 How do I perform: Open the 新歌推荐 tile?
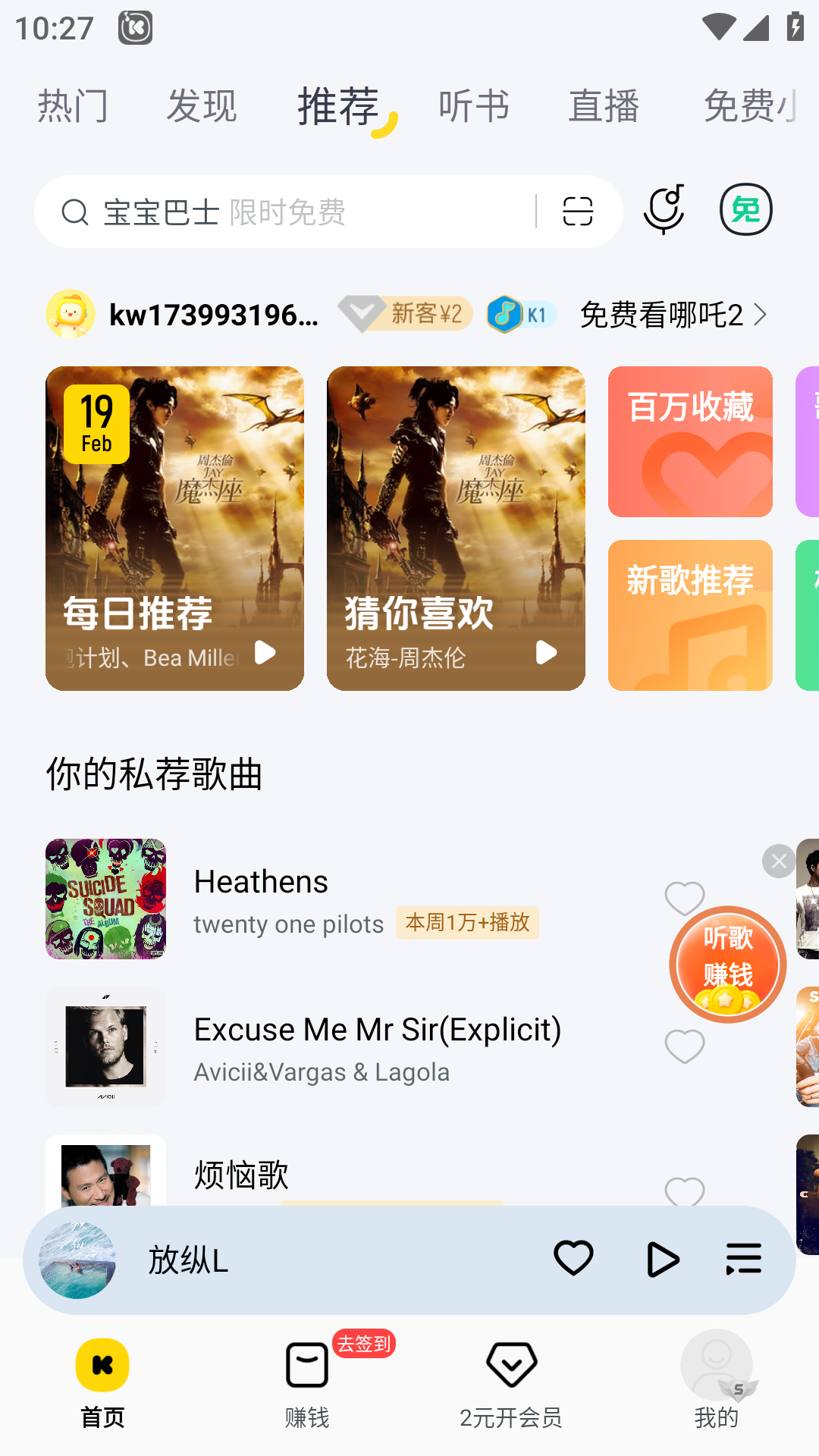point(690,615)
